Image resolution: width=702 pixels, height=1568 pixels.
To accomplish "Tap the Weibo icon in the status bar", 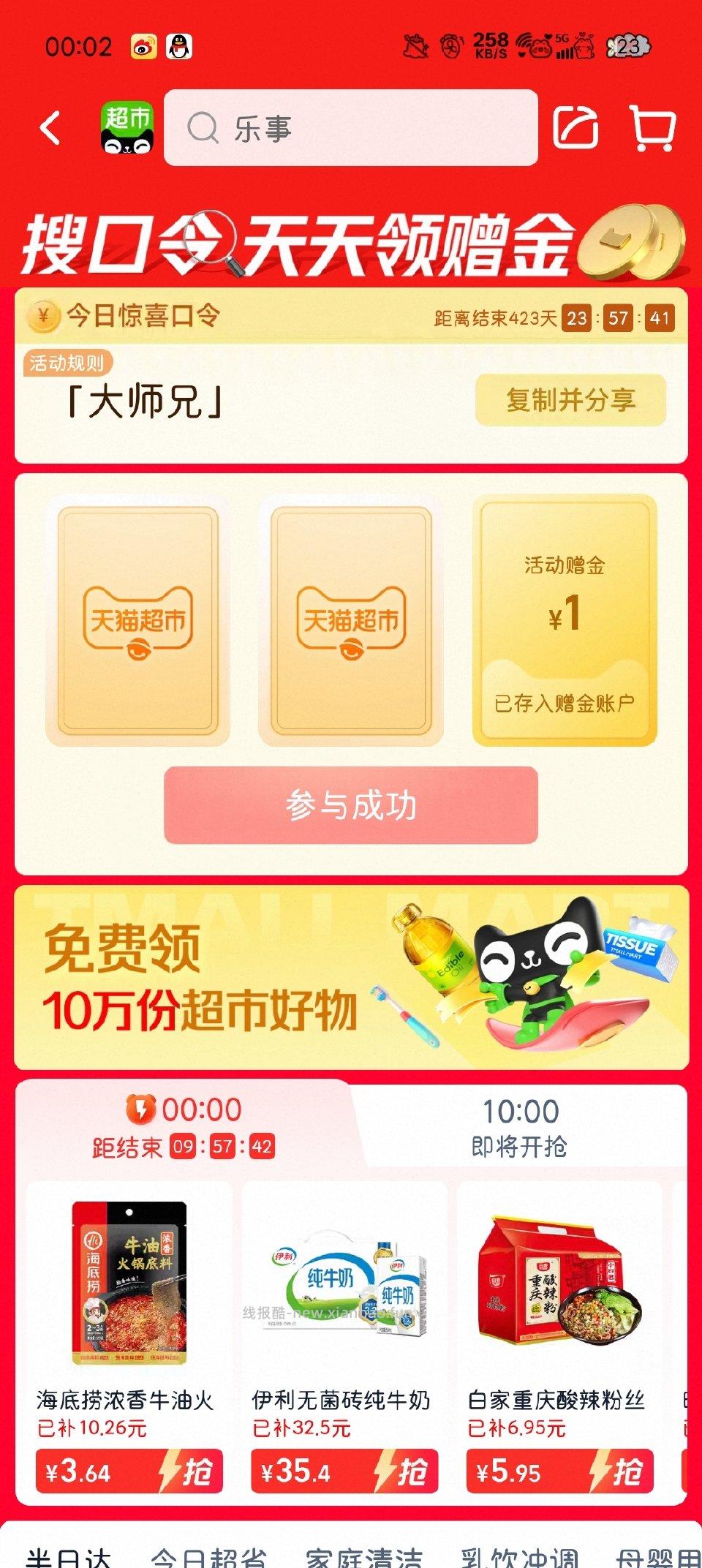I will (143, 47).
